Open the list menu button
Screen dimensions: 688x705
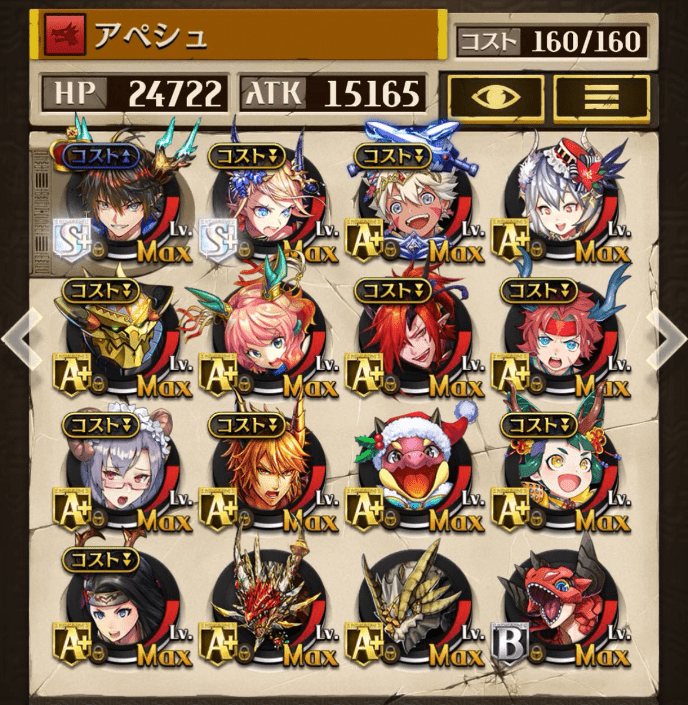[x=602, y=97]
